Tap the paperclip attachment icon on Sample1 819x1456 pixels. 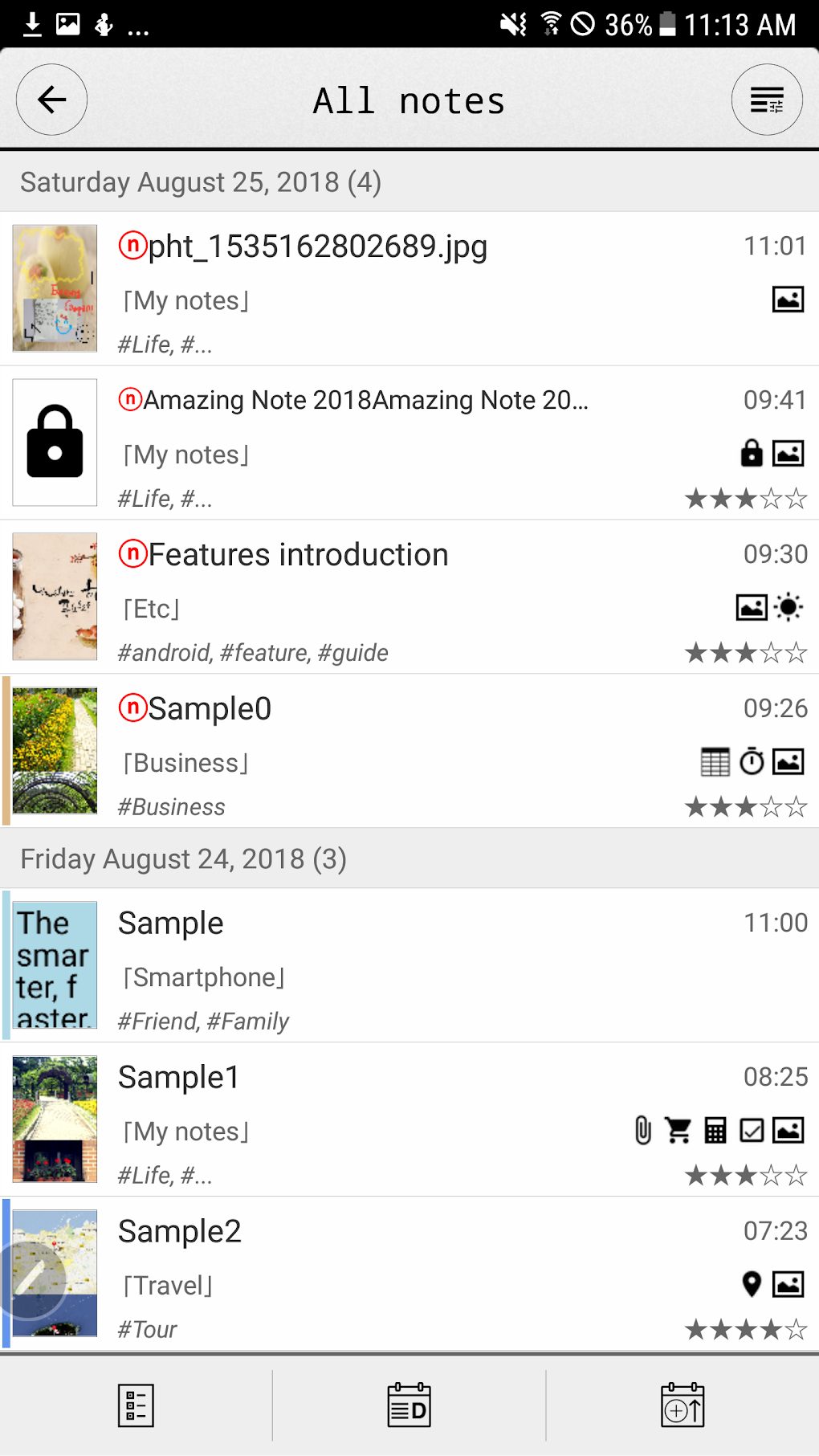click(x=642, y=1130)
